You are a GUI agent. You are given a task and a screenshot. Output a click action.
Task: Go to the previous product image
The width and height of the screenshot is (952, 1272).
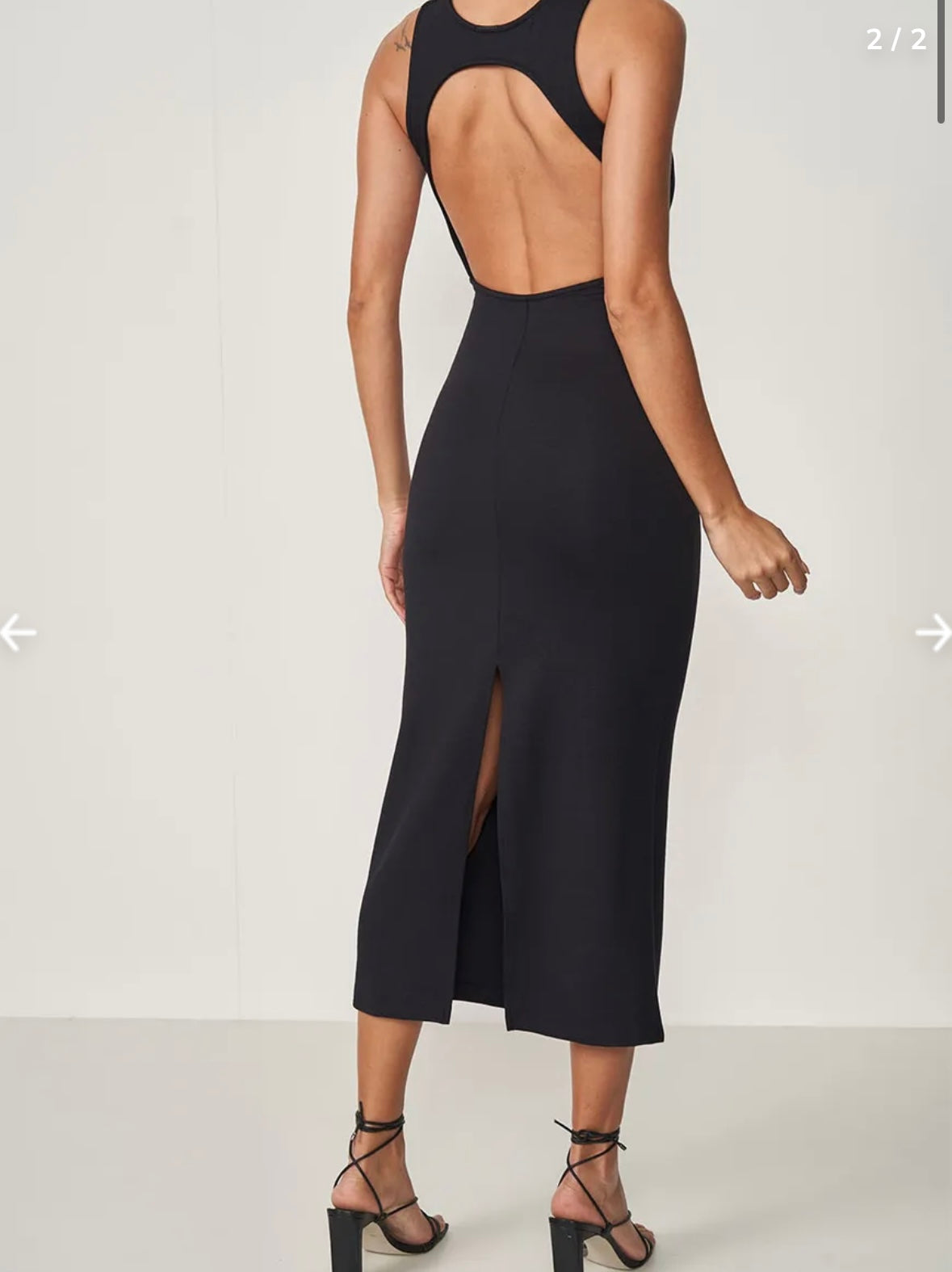(x=18, y=632)
